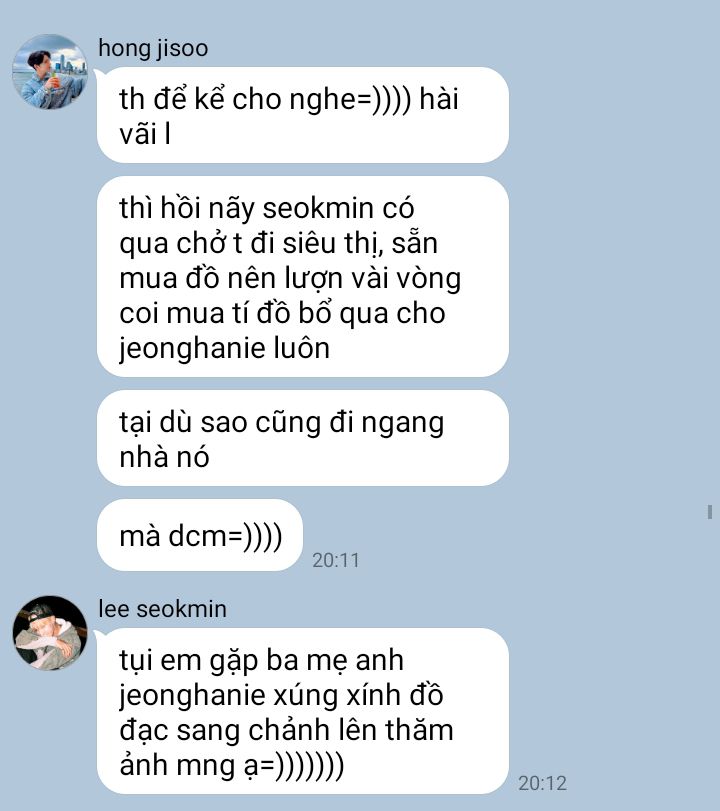The height and width of the screenshot is (811, 720).
Task: Open hong jisoo's profile picture
Action: [49, 72]
